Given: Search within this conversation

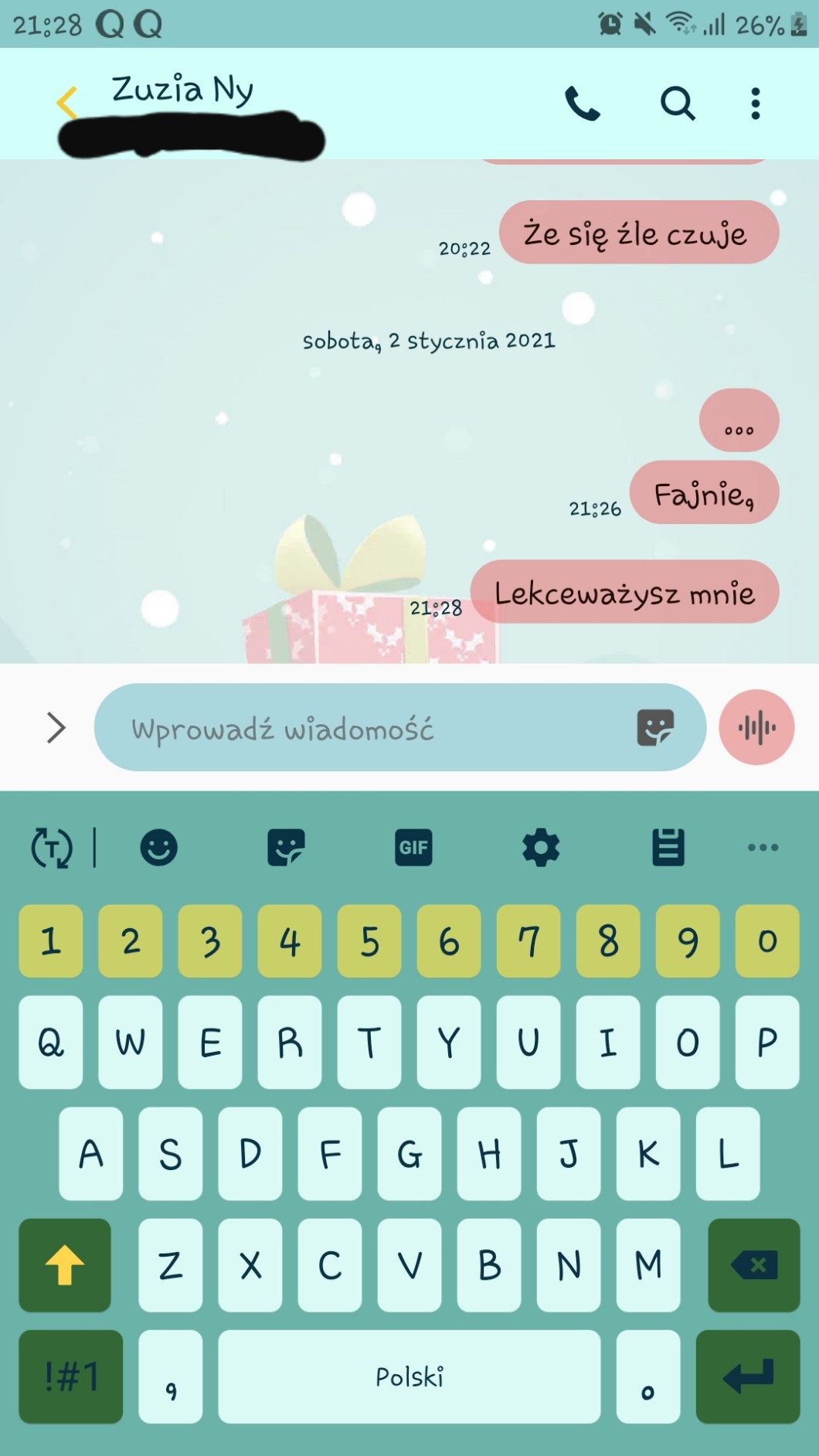Looking at the screenshot, I should [678, 104].
